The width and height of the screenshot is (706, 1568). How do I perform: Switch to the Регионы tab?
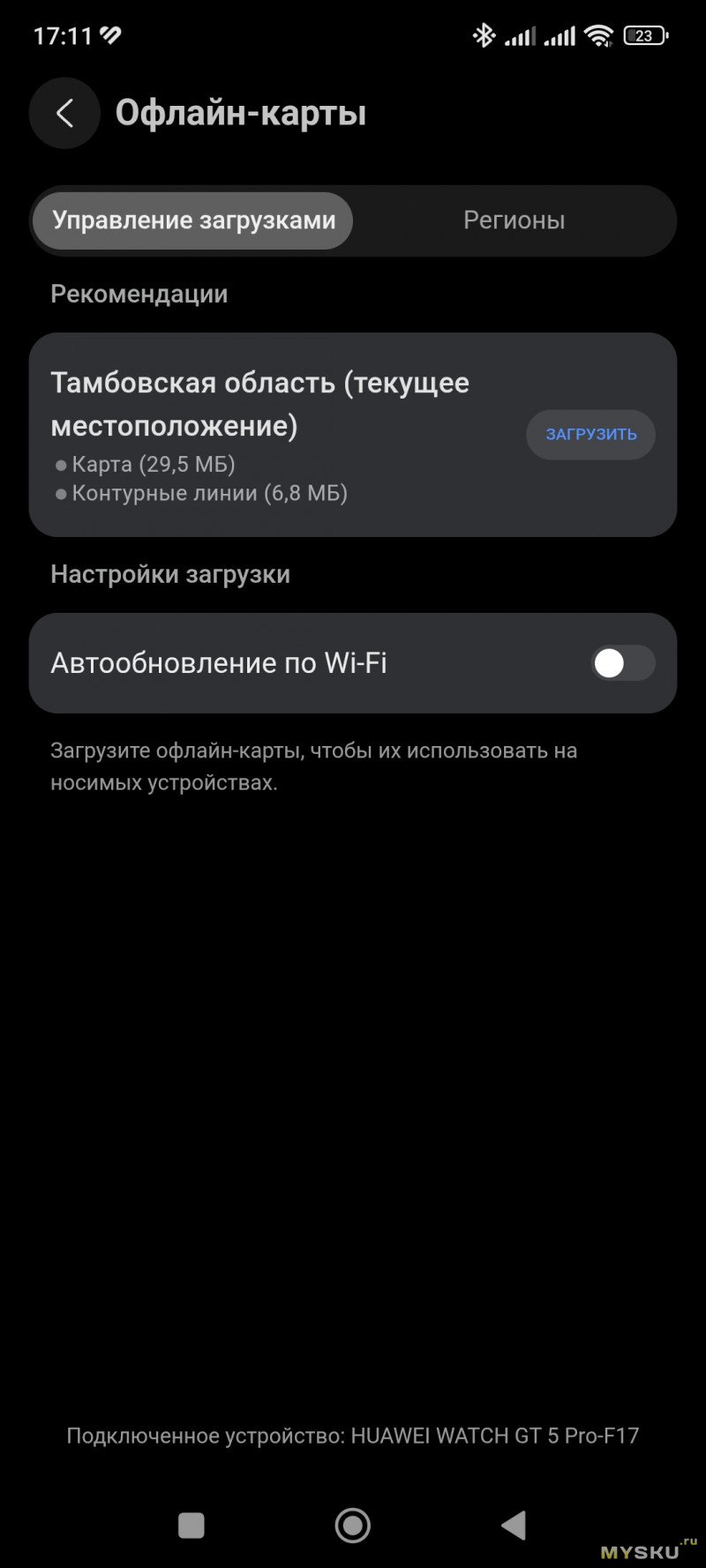[x=514, y=220]
